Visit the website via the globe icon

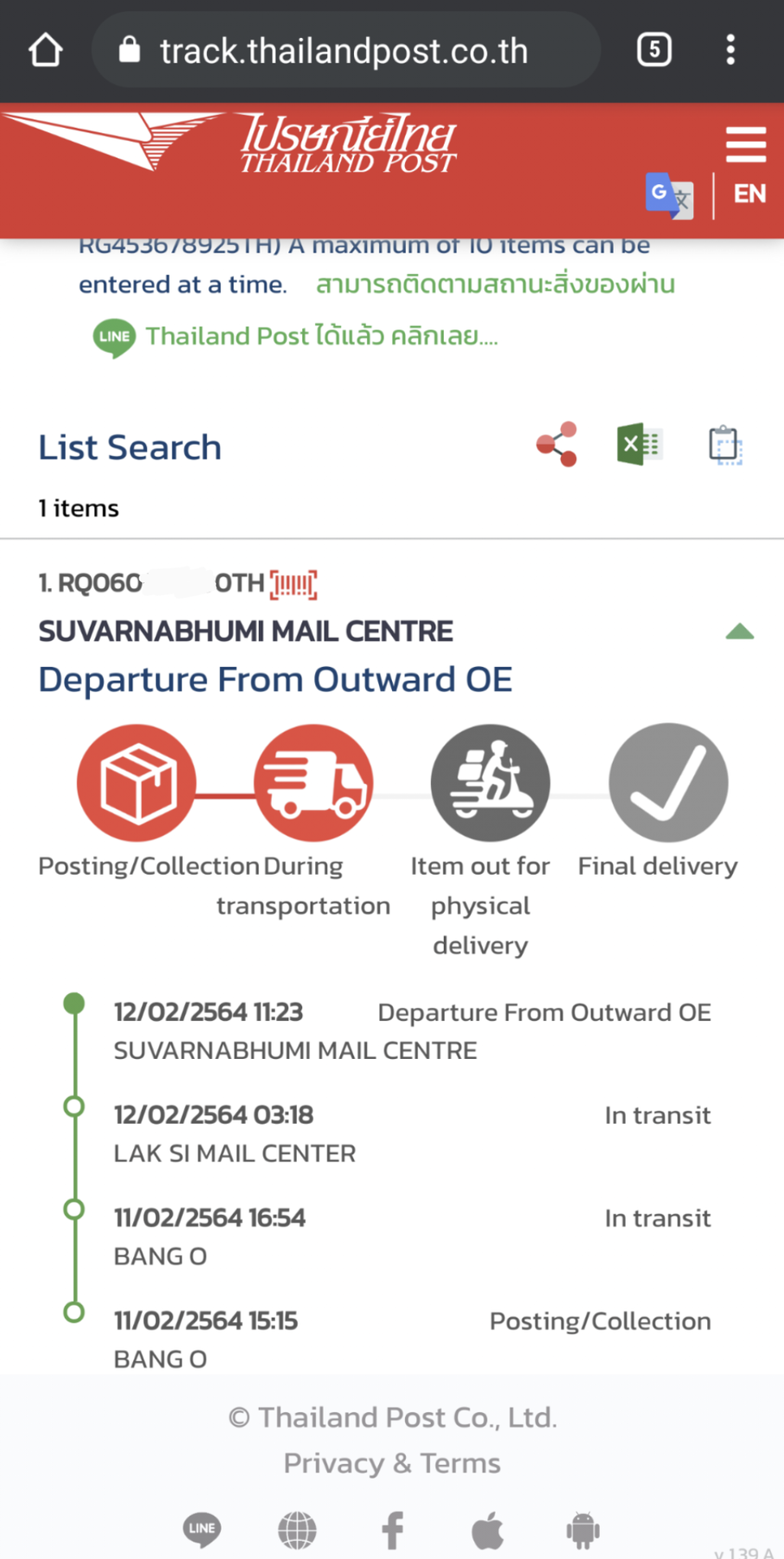coord(297,1530)
